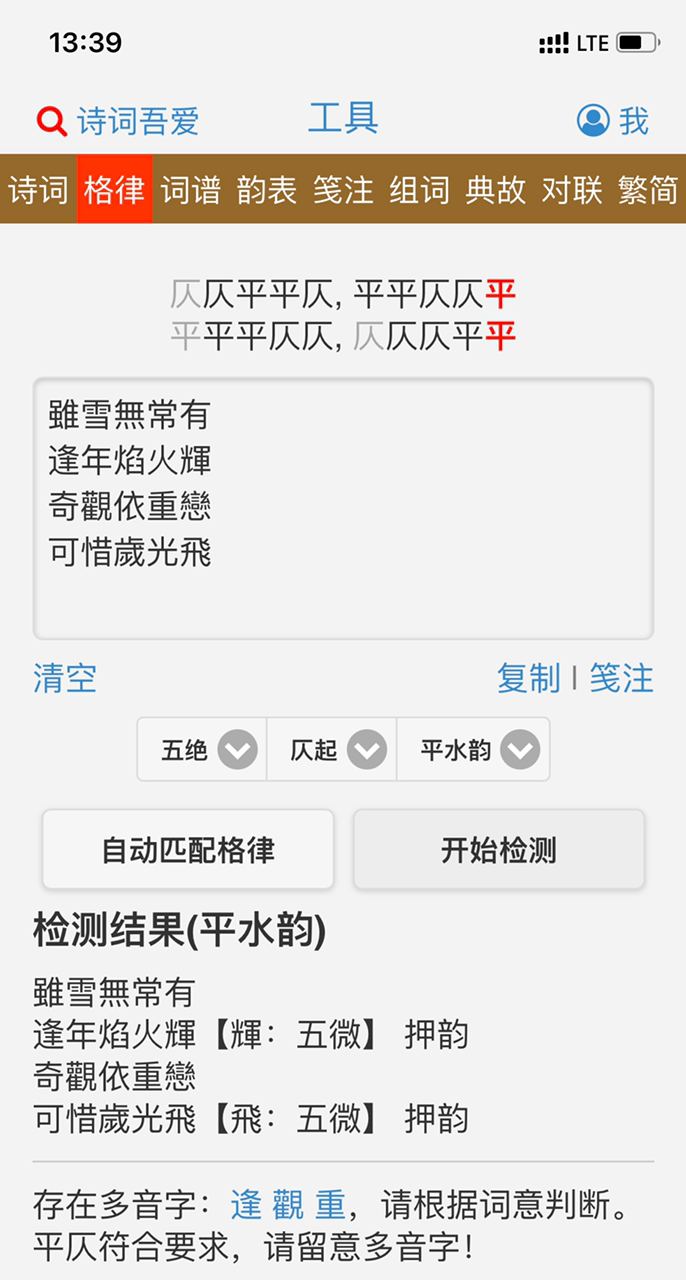This screenshot has height=1280, width=686.
Task: Select the 格律 tab
Action: [x=114, y=189]
